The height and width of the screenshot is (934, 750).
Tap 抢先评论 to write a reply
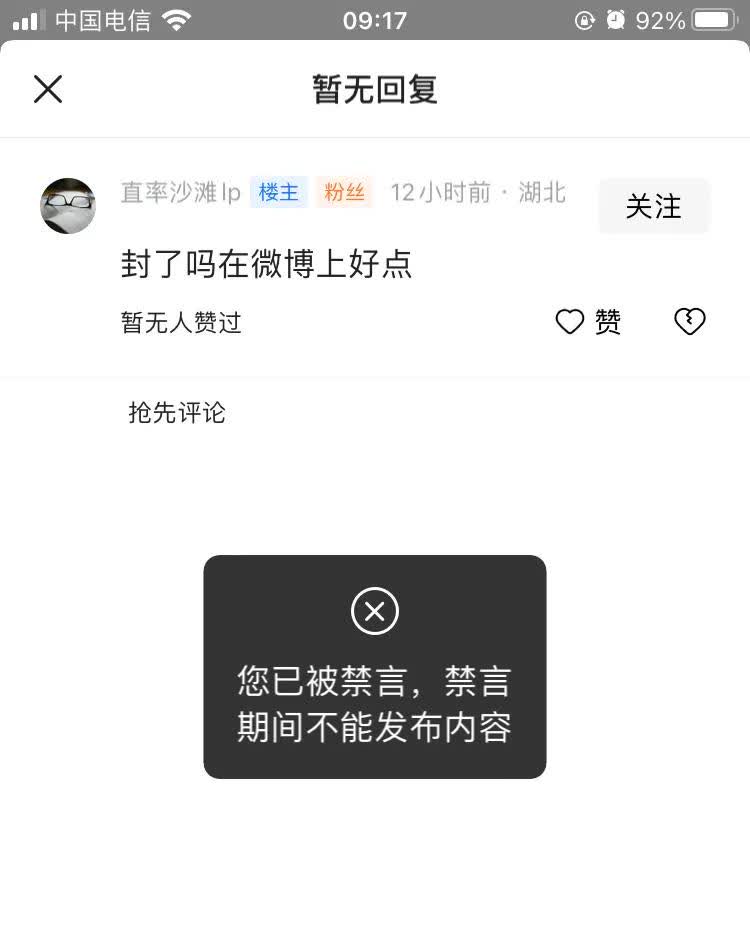coord(177,412)
